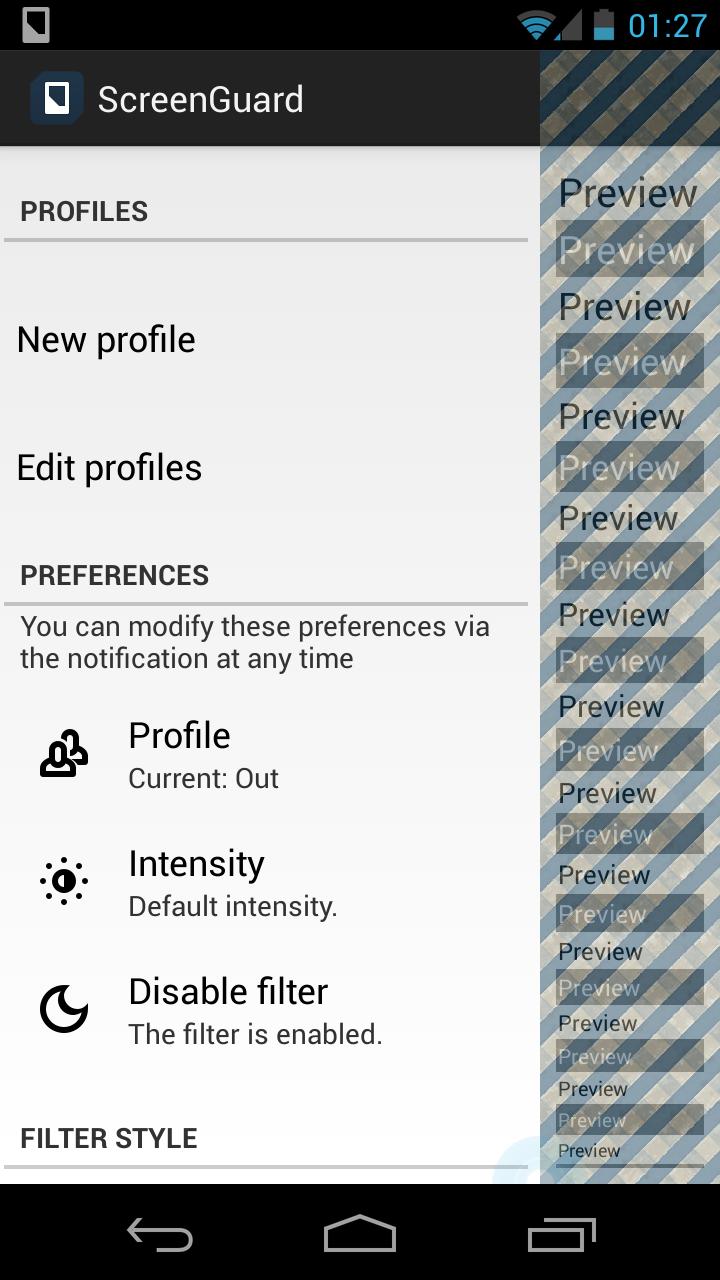
Task: Open the Edit profiles menu entry
Action: tap(108, 467)
